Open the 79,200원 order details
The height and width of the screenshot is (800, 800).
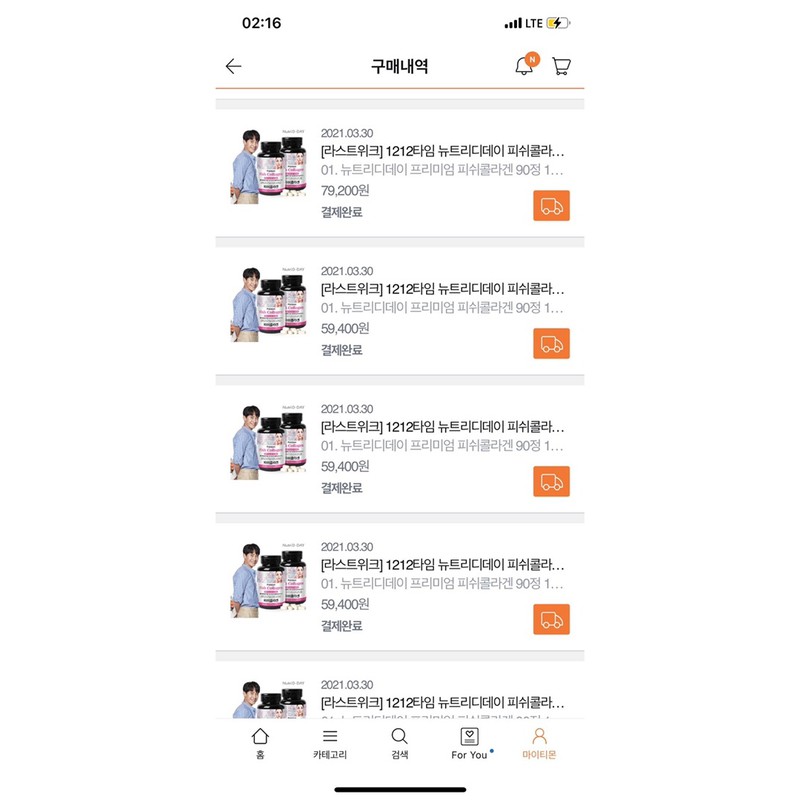coord(442,152)
